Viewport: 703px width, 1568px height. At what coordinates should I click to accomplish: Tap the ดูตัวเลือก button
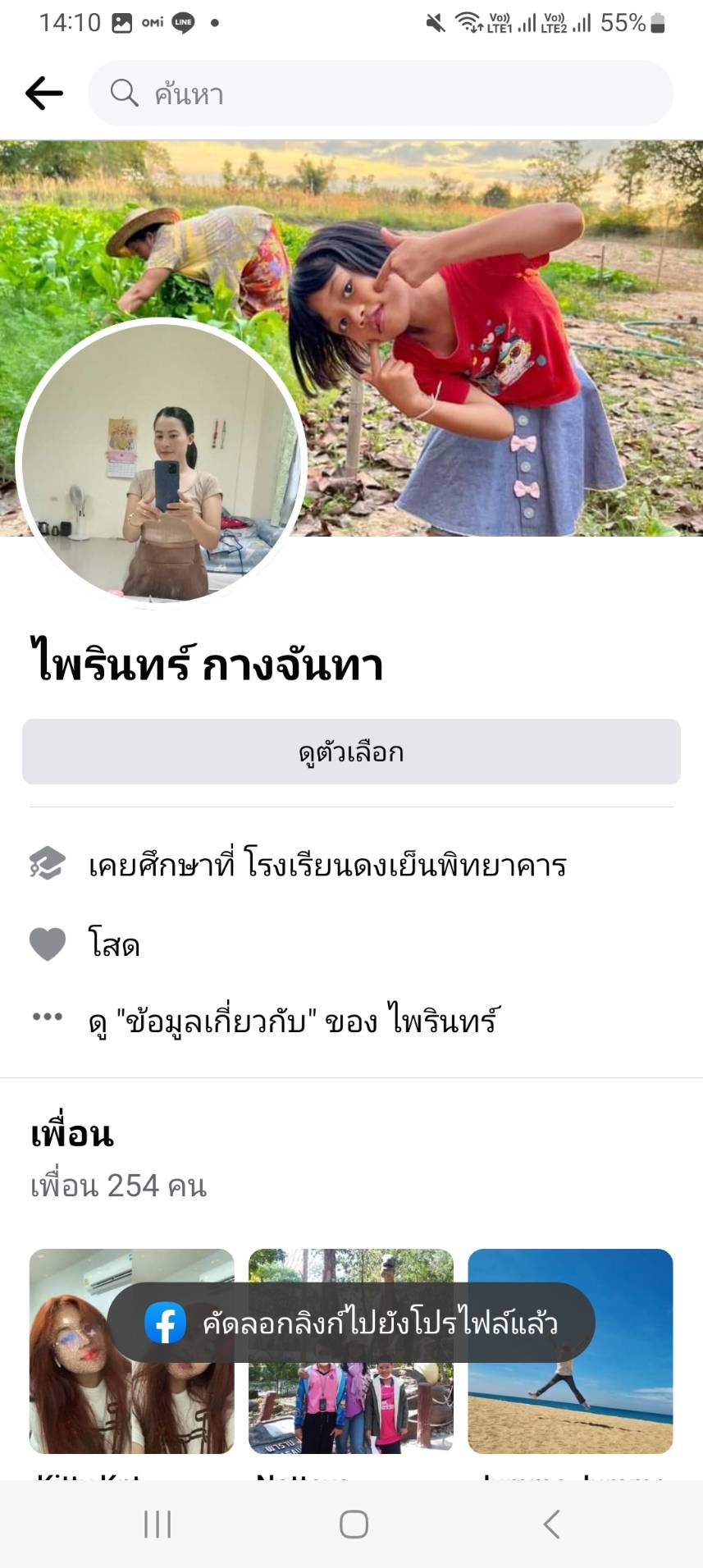pyautogui.click(x=351, y=752)
